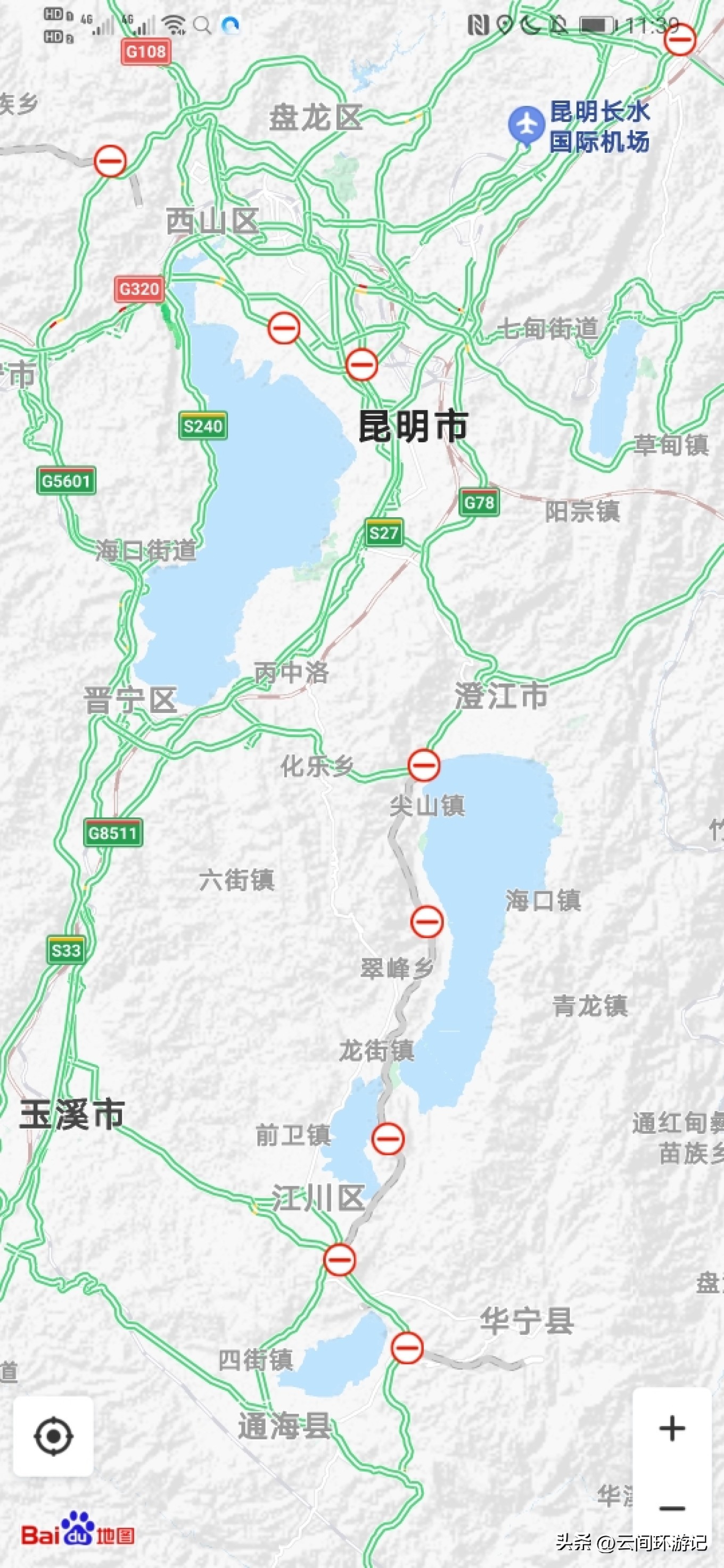Tap the Wi-Fi icon in status bar
Viewport: 724px width, 1568px height.
click(175, 25)
